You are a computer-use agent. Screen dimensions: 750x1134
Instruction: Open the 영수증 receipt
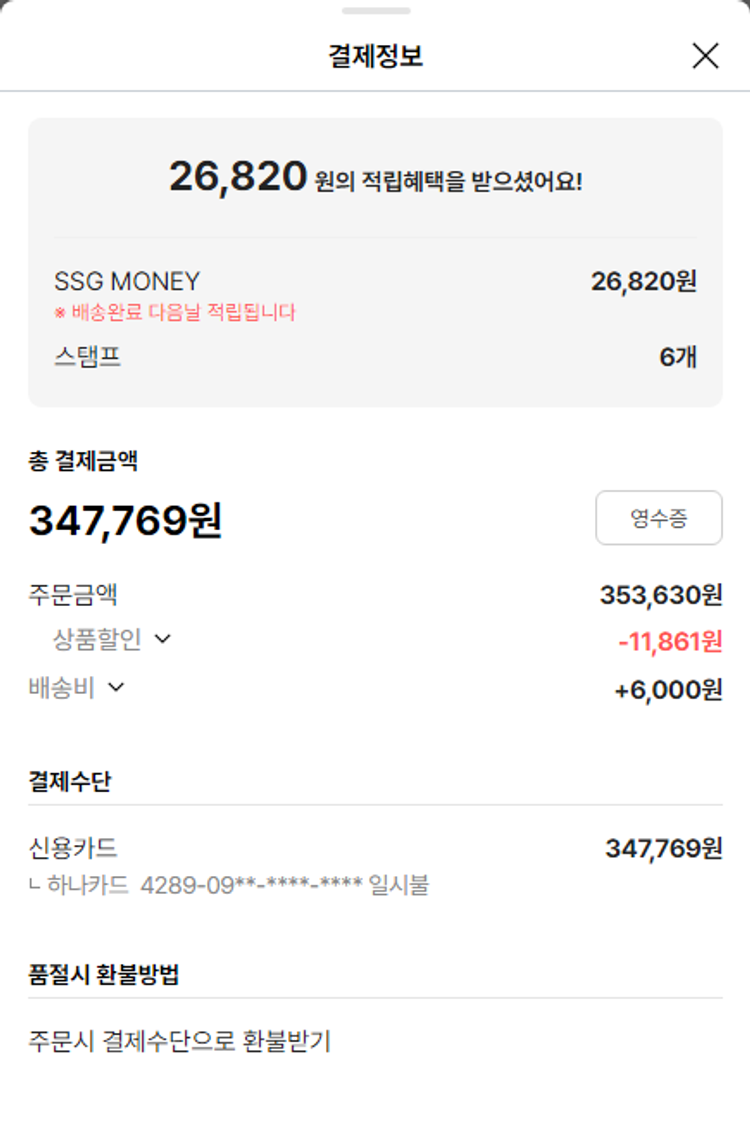click(x=658, y=518)
